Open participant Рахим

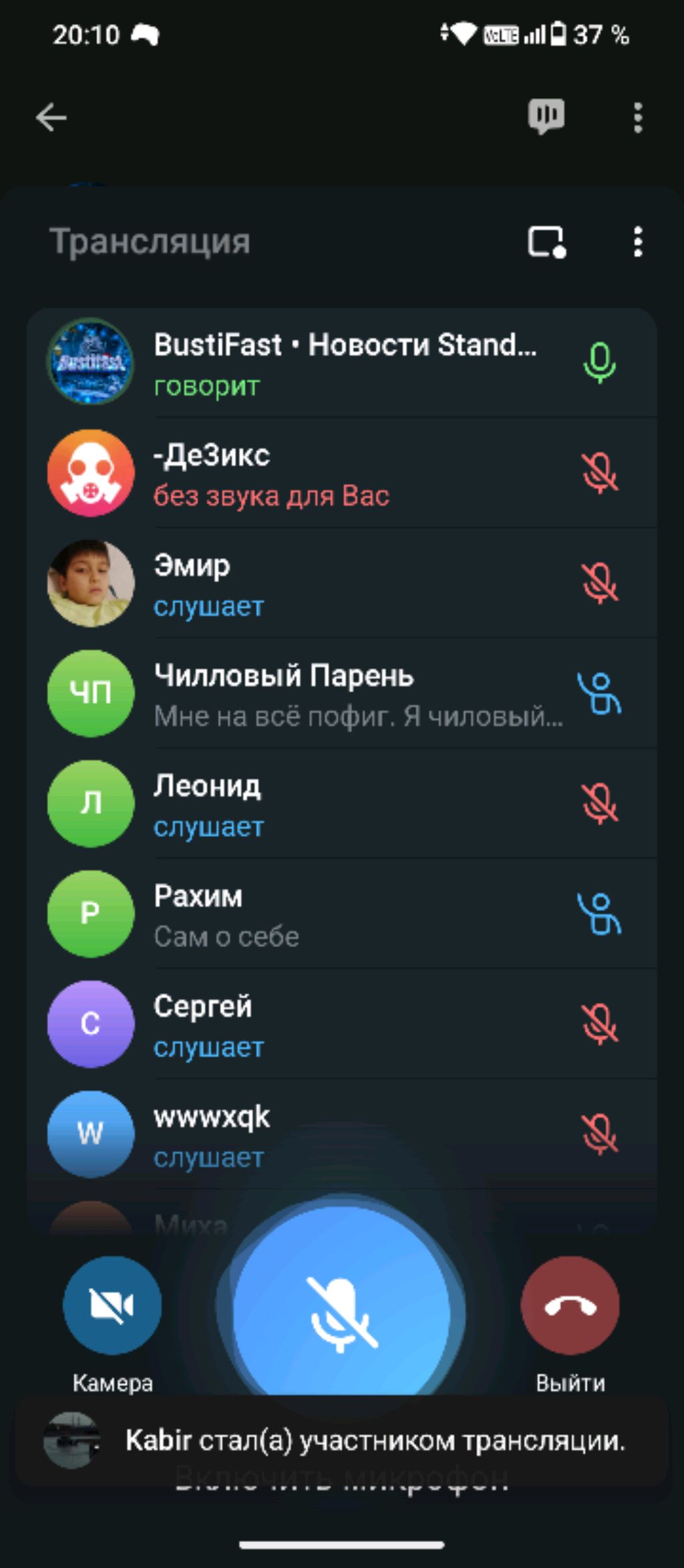[x=341, y=915]
